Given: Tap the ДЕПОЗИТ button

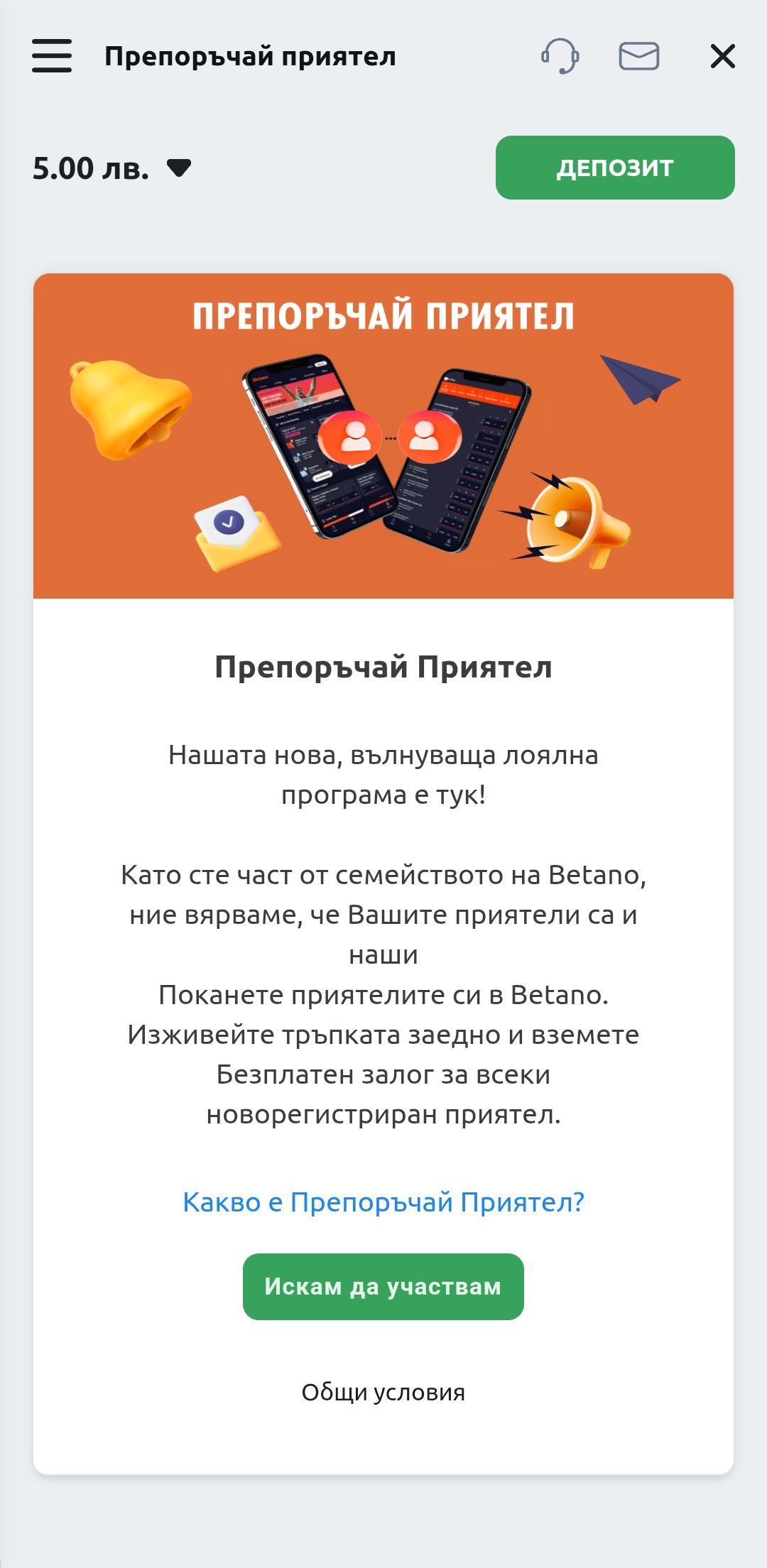Looking at the screenshot, I should click(614, 168).
